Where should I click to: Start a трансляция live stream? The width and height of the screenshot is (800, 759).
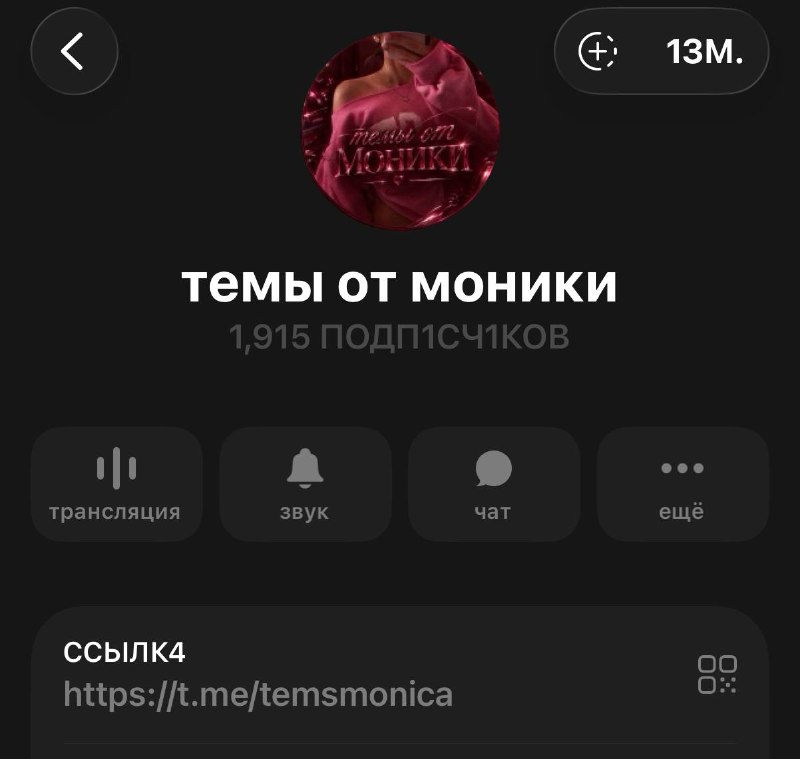[x=117, y=484]
